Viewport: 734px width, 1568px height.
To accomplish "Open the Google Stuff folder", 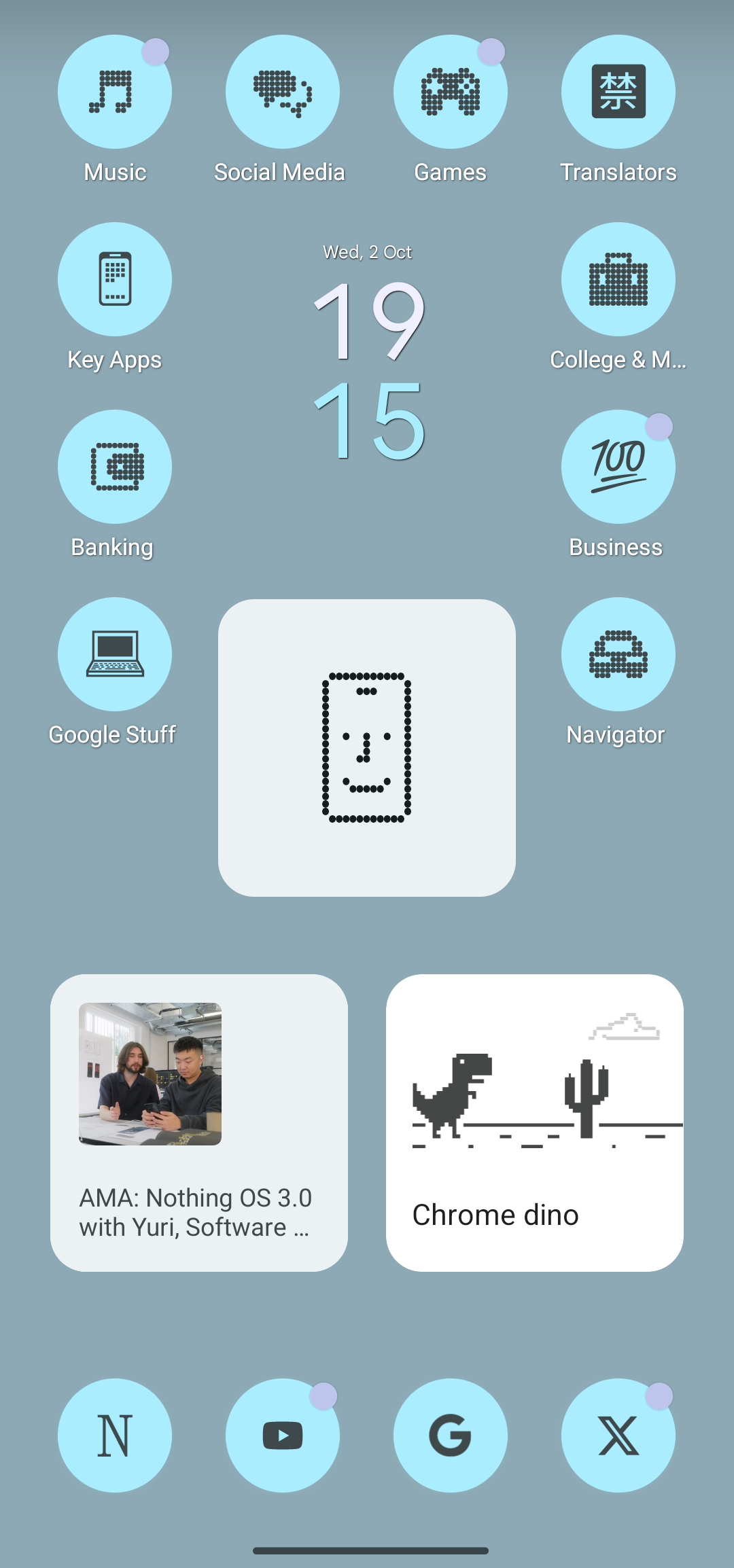I will point(115,655).
